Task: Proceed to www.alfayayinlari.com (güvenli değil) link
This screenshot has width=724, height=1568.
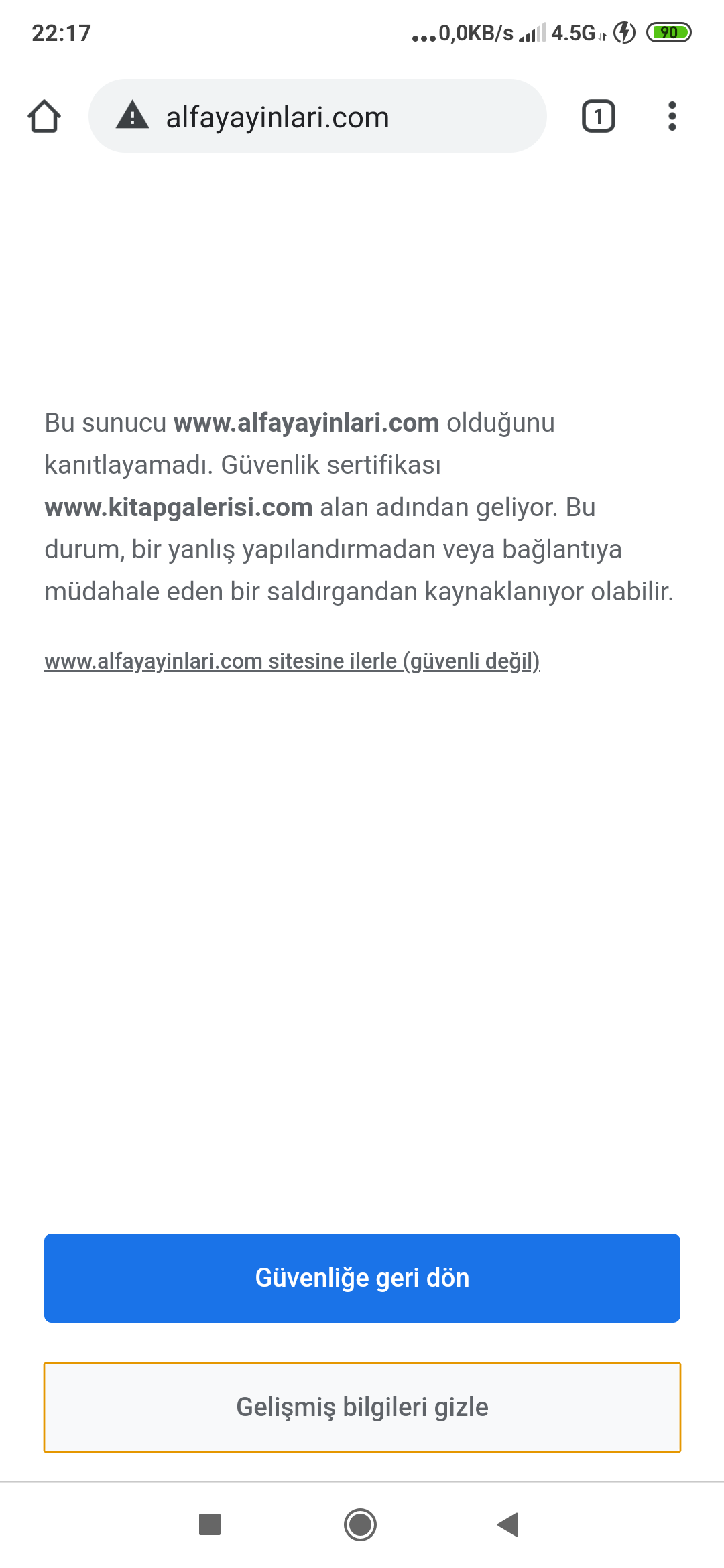Action: [292, 661]
